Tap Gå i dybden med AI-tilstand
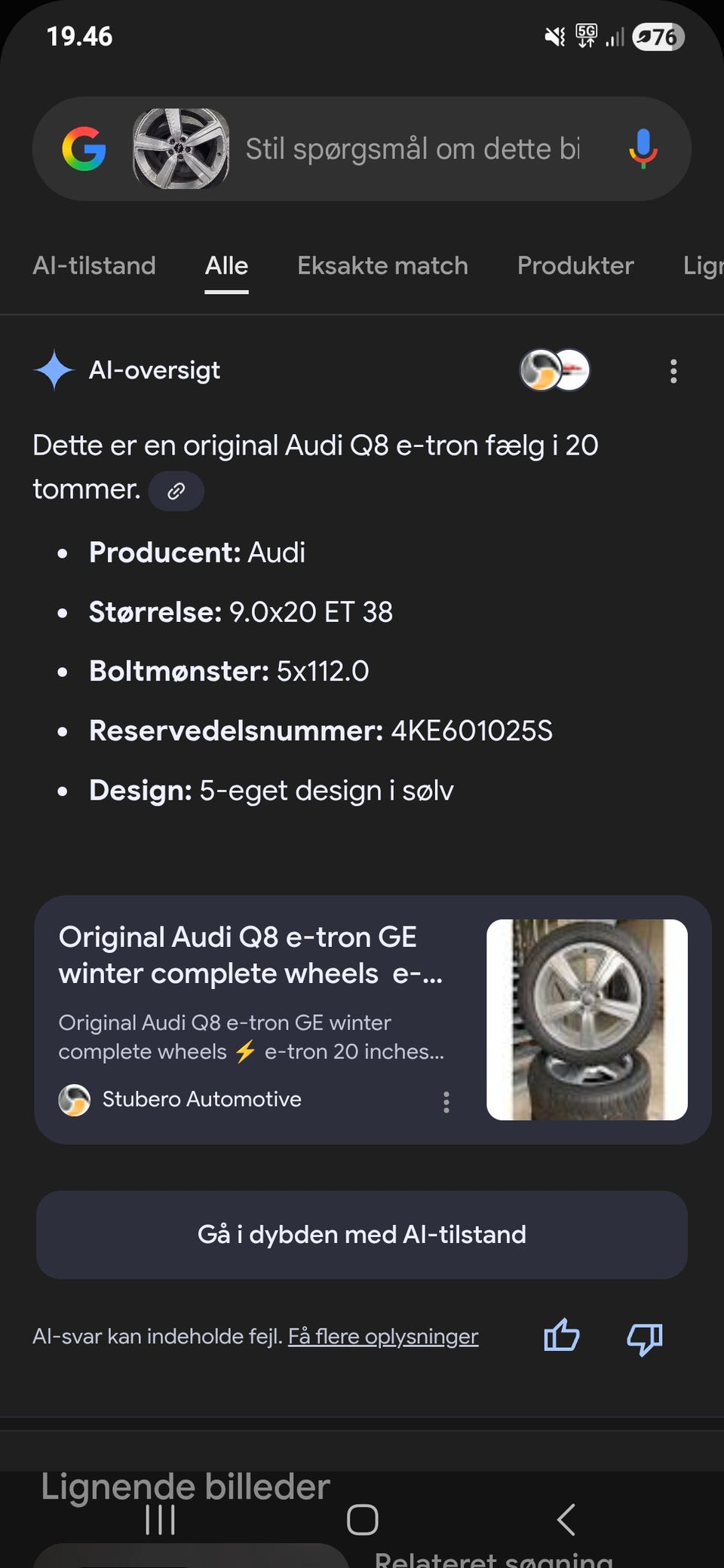The image size is (724, 1568). 362,1235
